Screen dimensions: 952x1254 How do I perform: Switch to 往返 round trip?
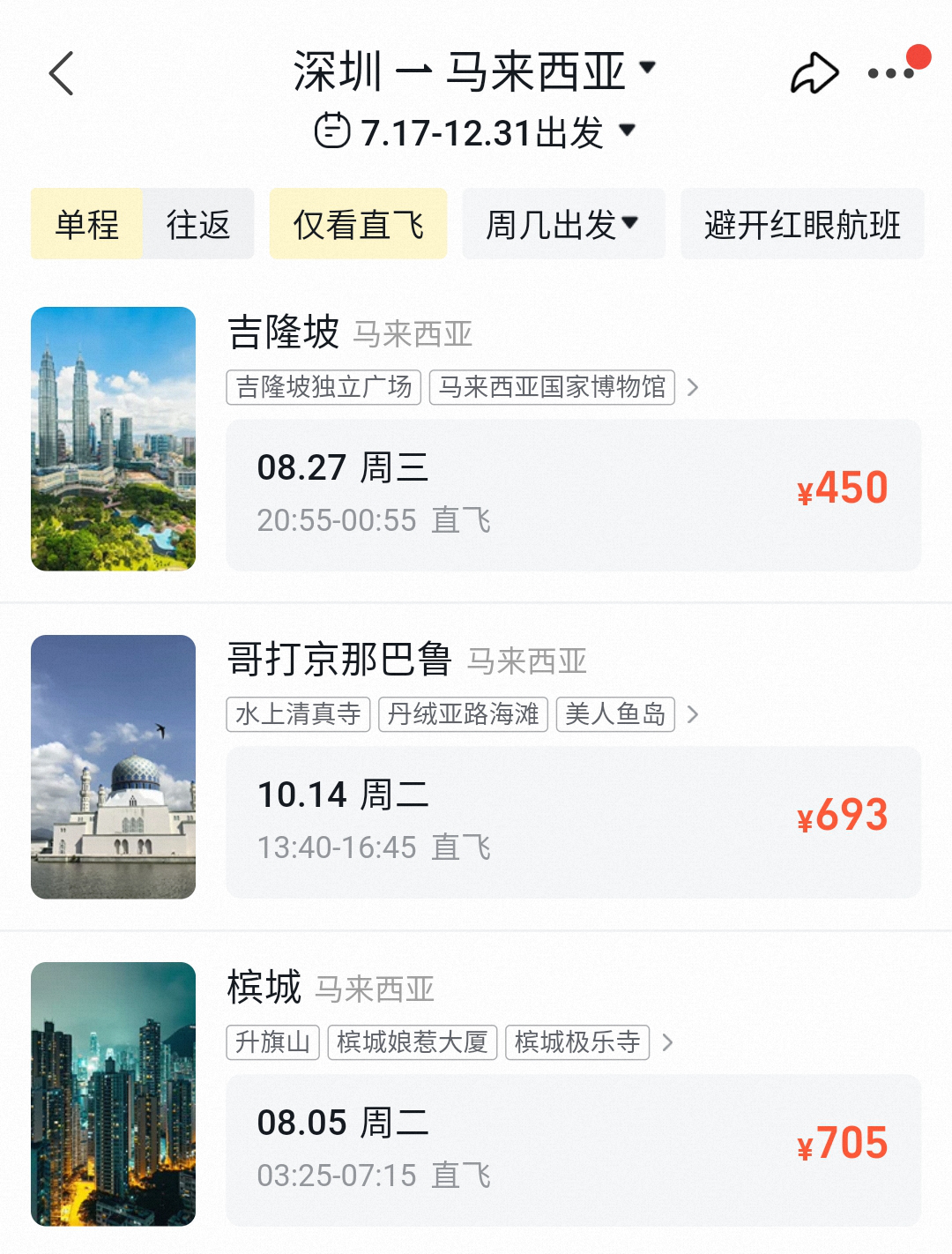(198, 224)
